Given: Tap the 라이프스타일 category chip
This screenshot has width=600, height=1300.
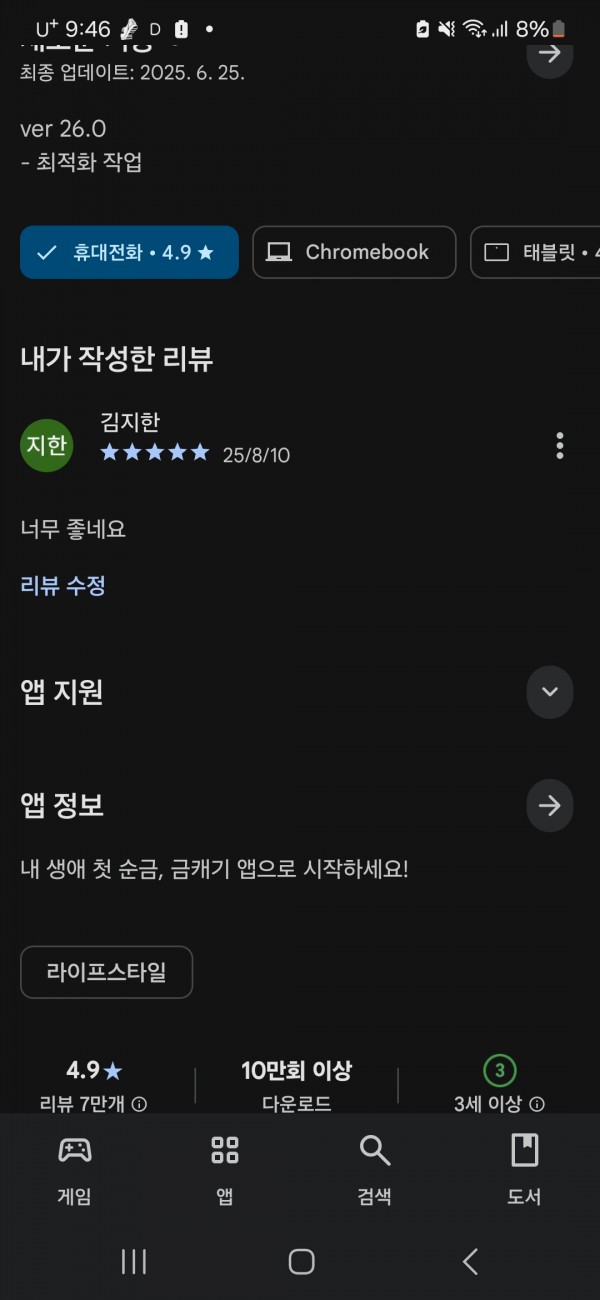Looking at the screenshot, I should pos(106,971).
